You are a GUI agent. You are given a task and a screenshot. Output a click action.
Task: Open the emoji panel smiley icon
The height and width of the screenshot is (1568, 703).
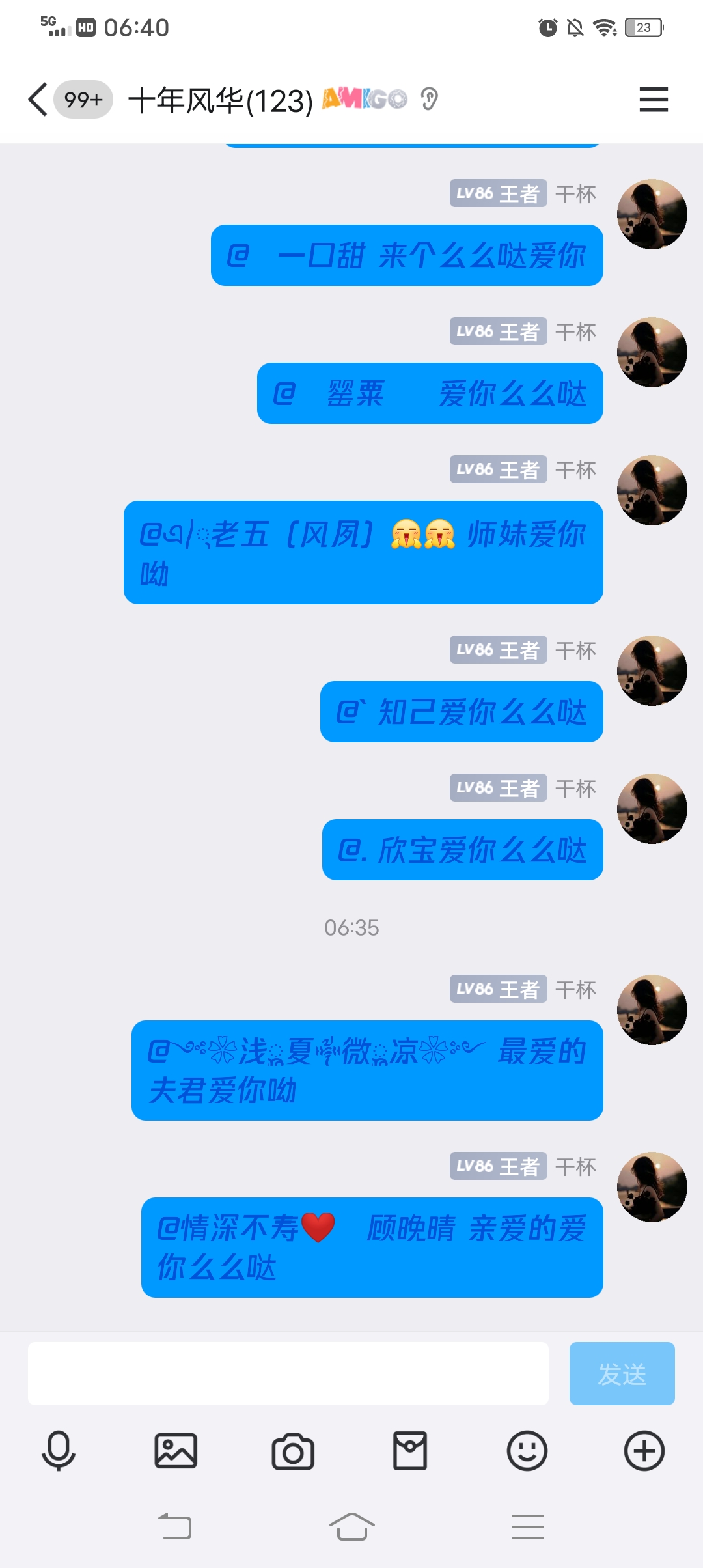[527, 1451]
